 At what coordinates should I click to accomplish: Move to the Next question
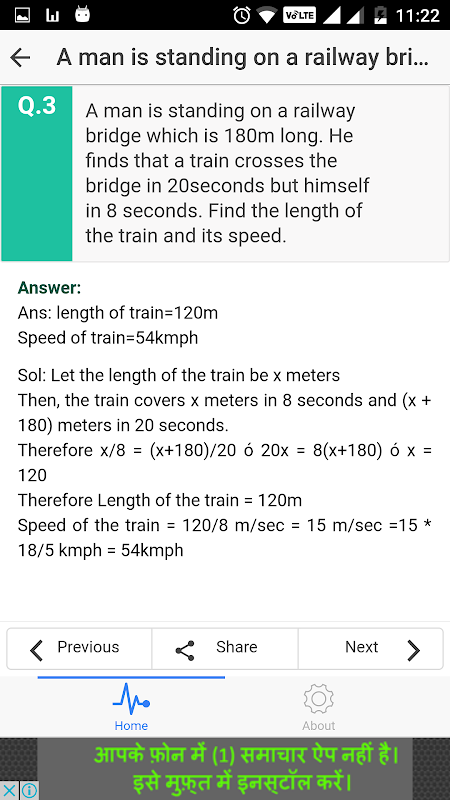click(371, 648)
